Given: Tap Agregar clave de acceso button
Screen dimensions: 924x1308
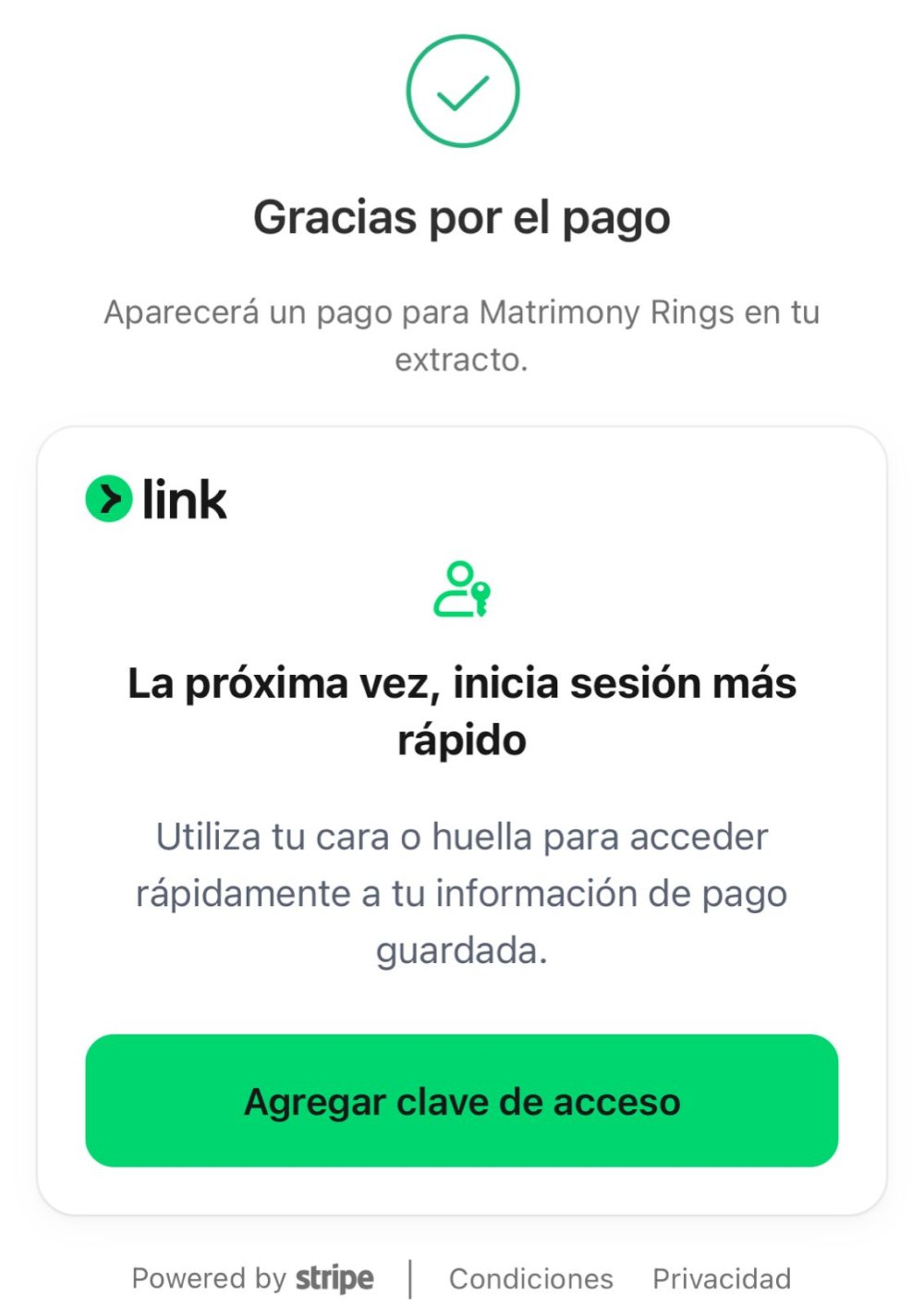Looking at the screenshot, I should coord(461,1100).
